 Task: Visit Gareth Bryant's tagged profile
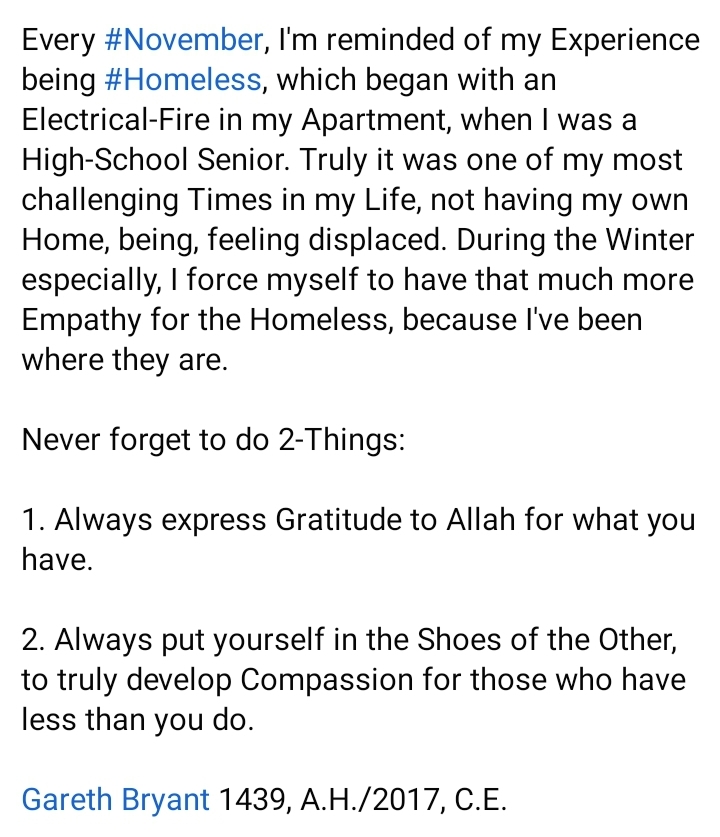click(x=116, y=800)
